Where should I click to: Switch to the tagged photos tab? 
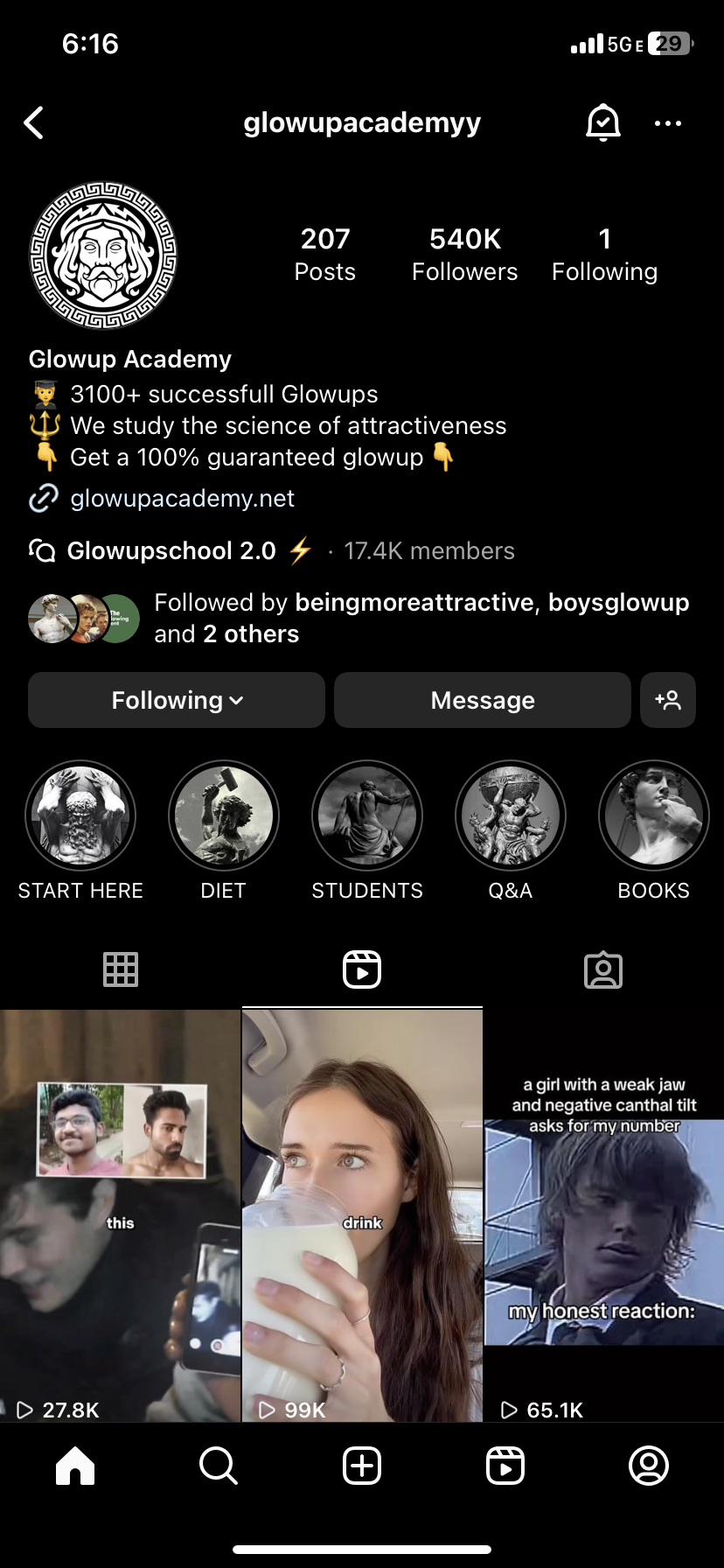603,969
